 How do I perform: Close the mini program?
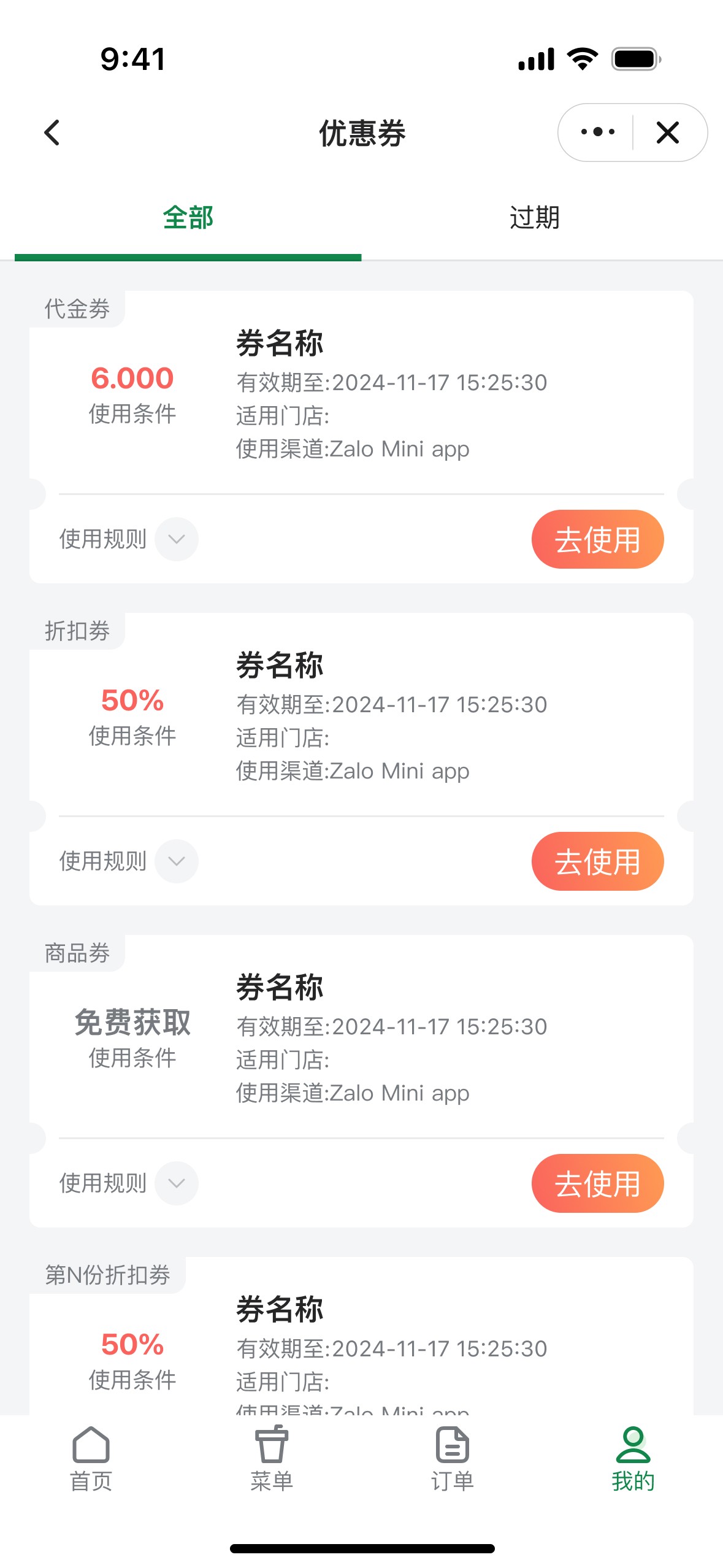[x=668, y=133]
